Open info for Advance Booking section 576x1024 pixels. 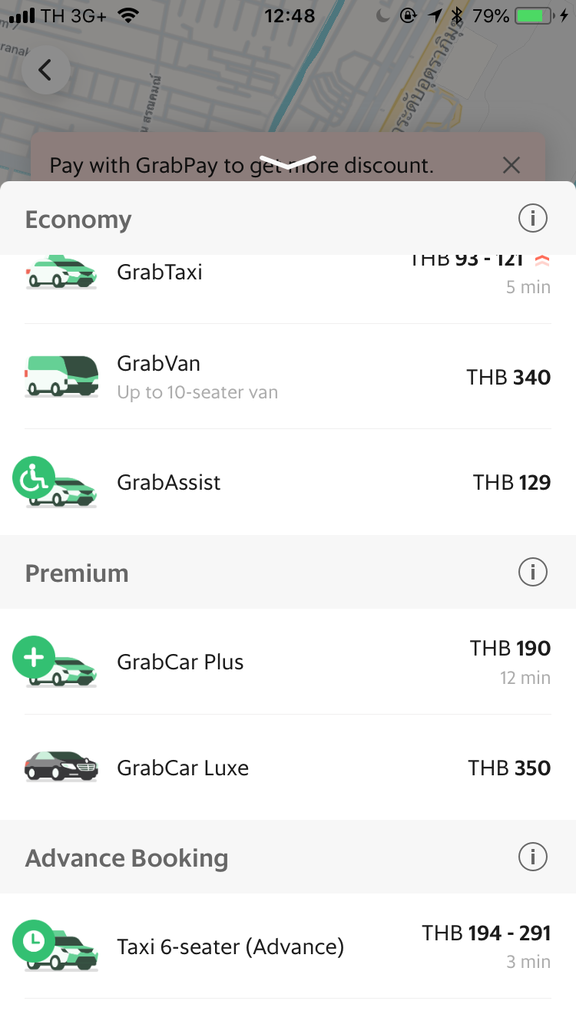[x=533, y=857]
